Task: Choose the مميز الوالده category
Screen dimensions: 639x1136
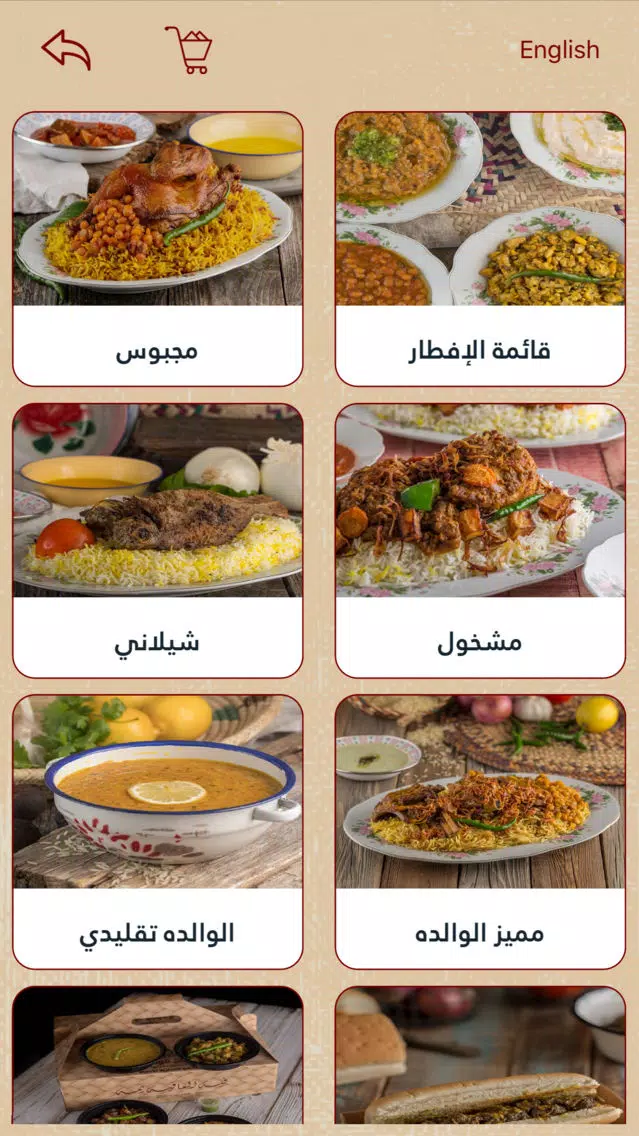Action: [x=480, y=832]
